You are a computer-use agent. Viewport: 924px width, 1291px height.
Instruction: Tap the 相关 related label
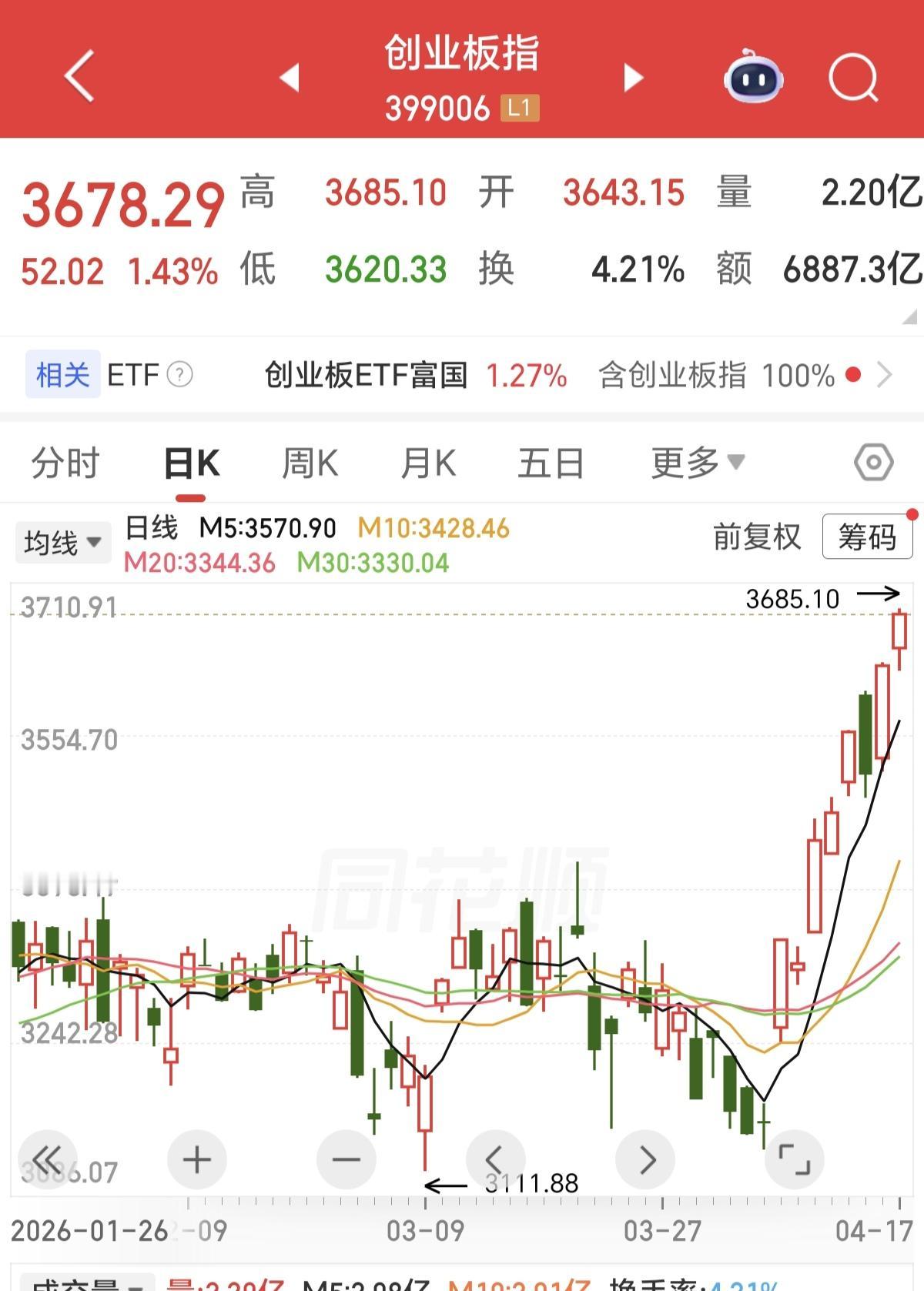point(62,376)
